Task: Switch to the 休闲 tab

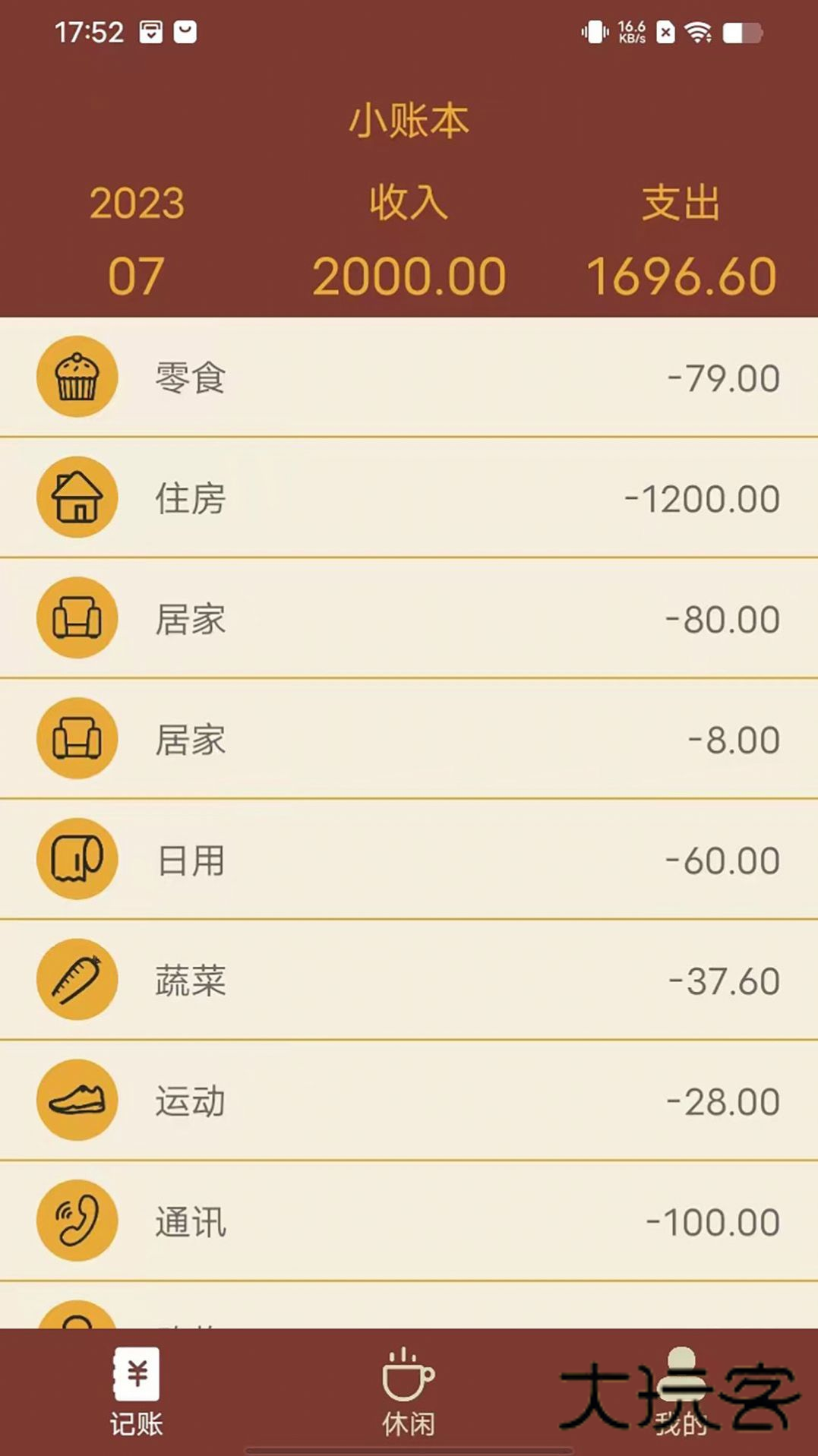Action: click(408, 1423)
